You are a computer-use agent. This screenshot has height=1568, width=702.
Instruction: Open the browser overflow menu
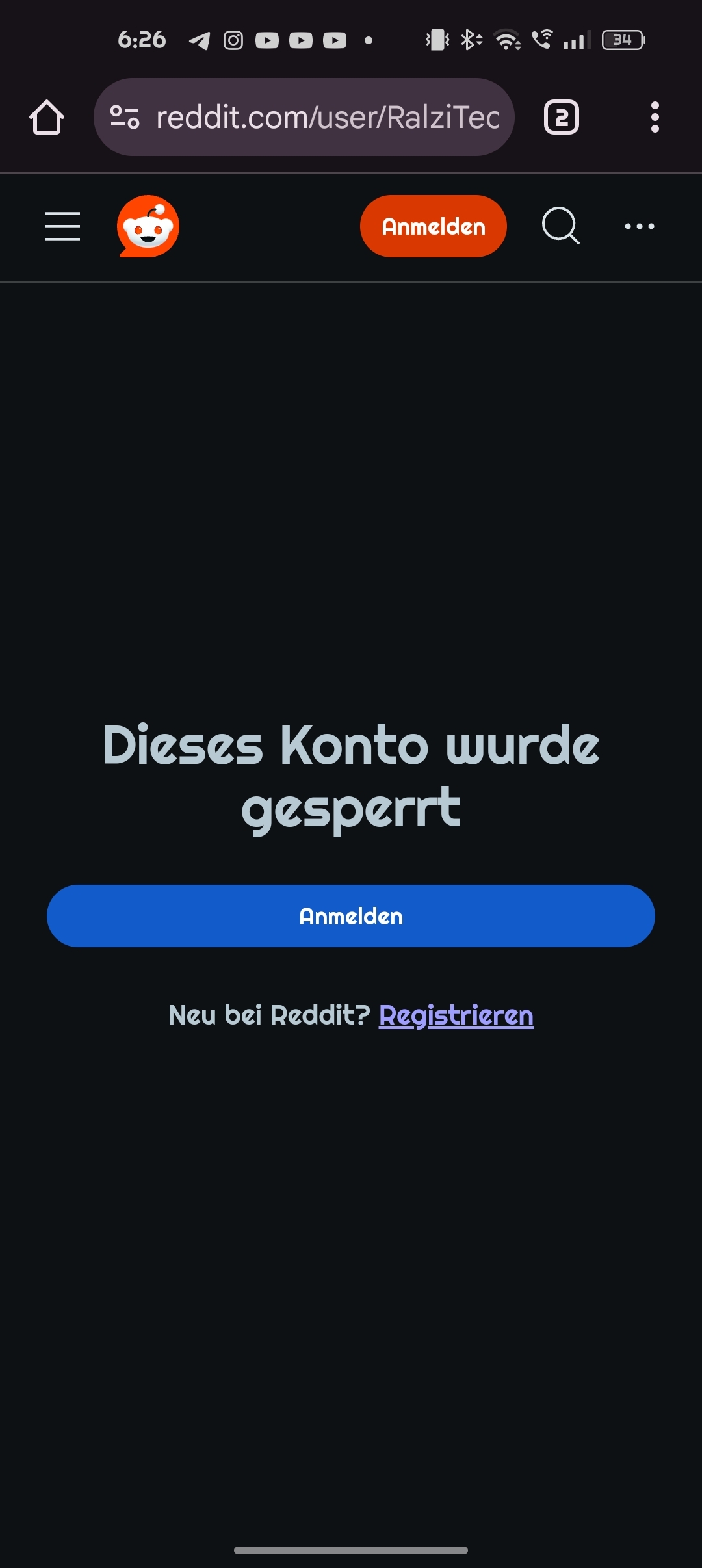point(655,118)
